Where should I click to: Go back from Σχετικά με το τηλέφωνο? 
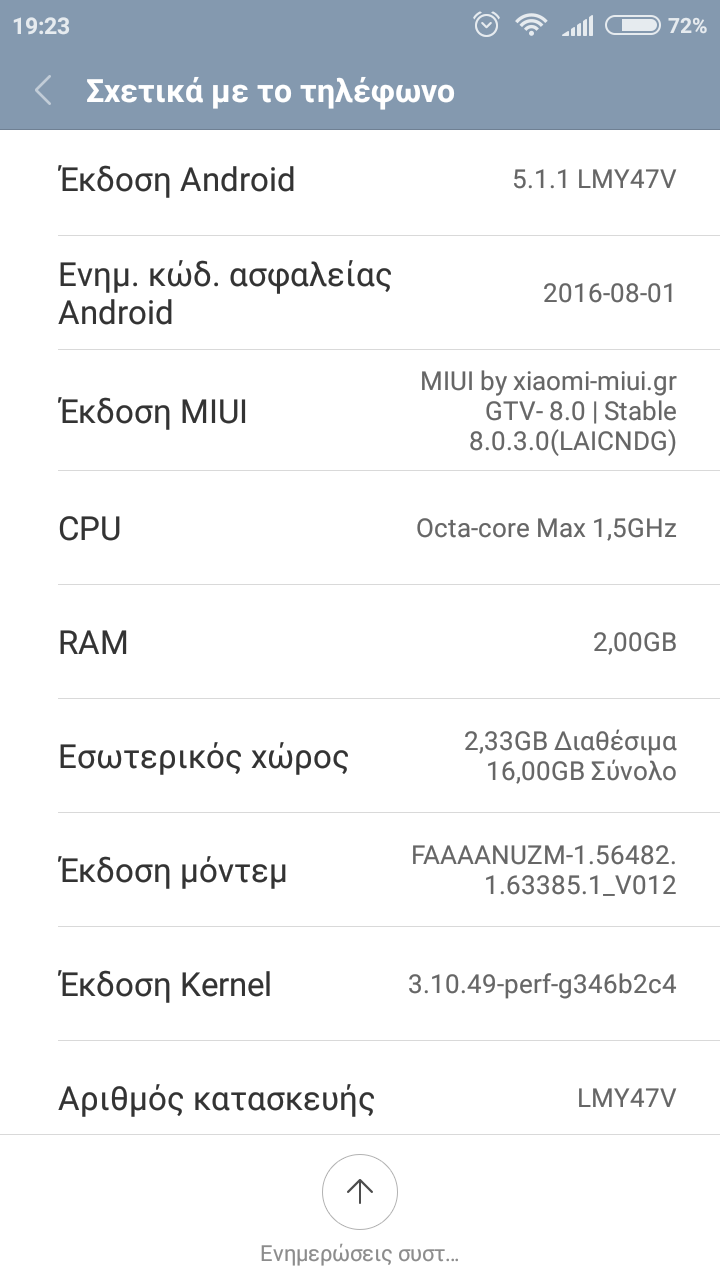coord(43,91)
